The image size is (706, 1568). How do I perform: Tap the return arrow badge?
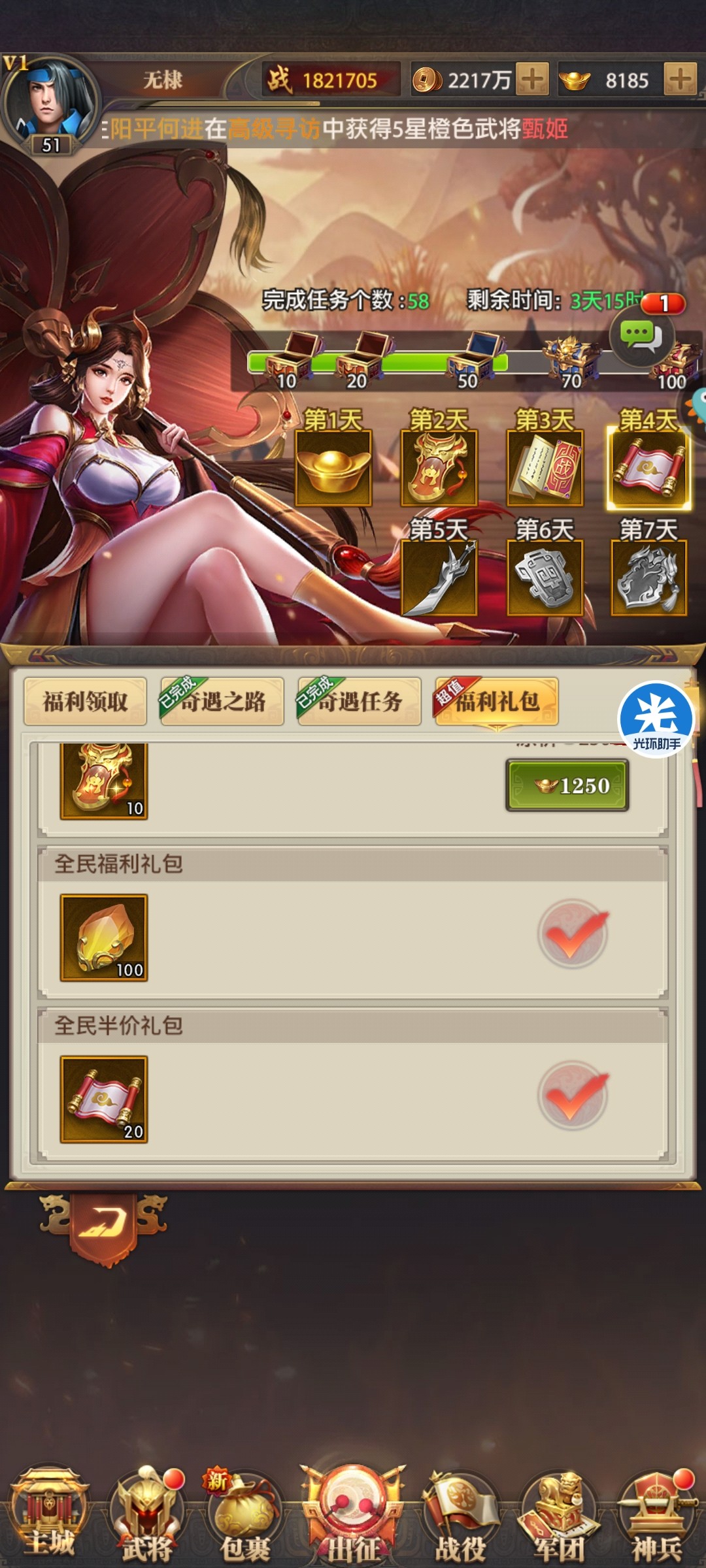click(x=103, y=1226)
